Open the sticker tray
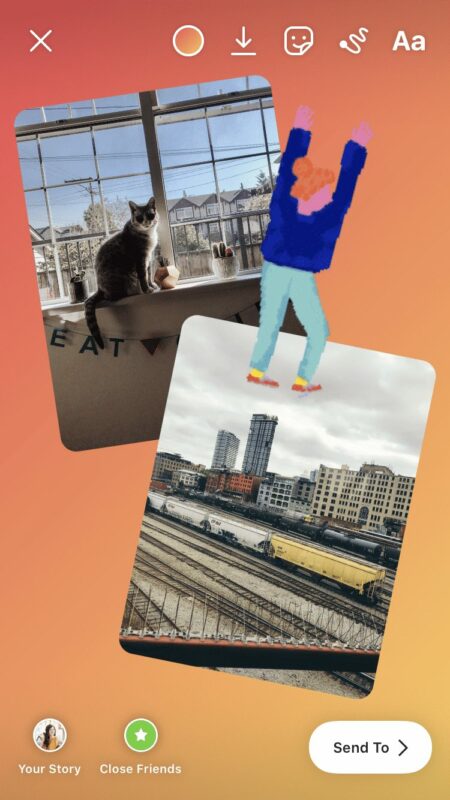 coord(298,41)
